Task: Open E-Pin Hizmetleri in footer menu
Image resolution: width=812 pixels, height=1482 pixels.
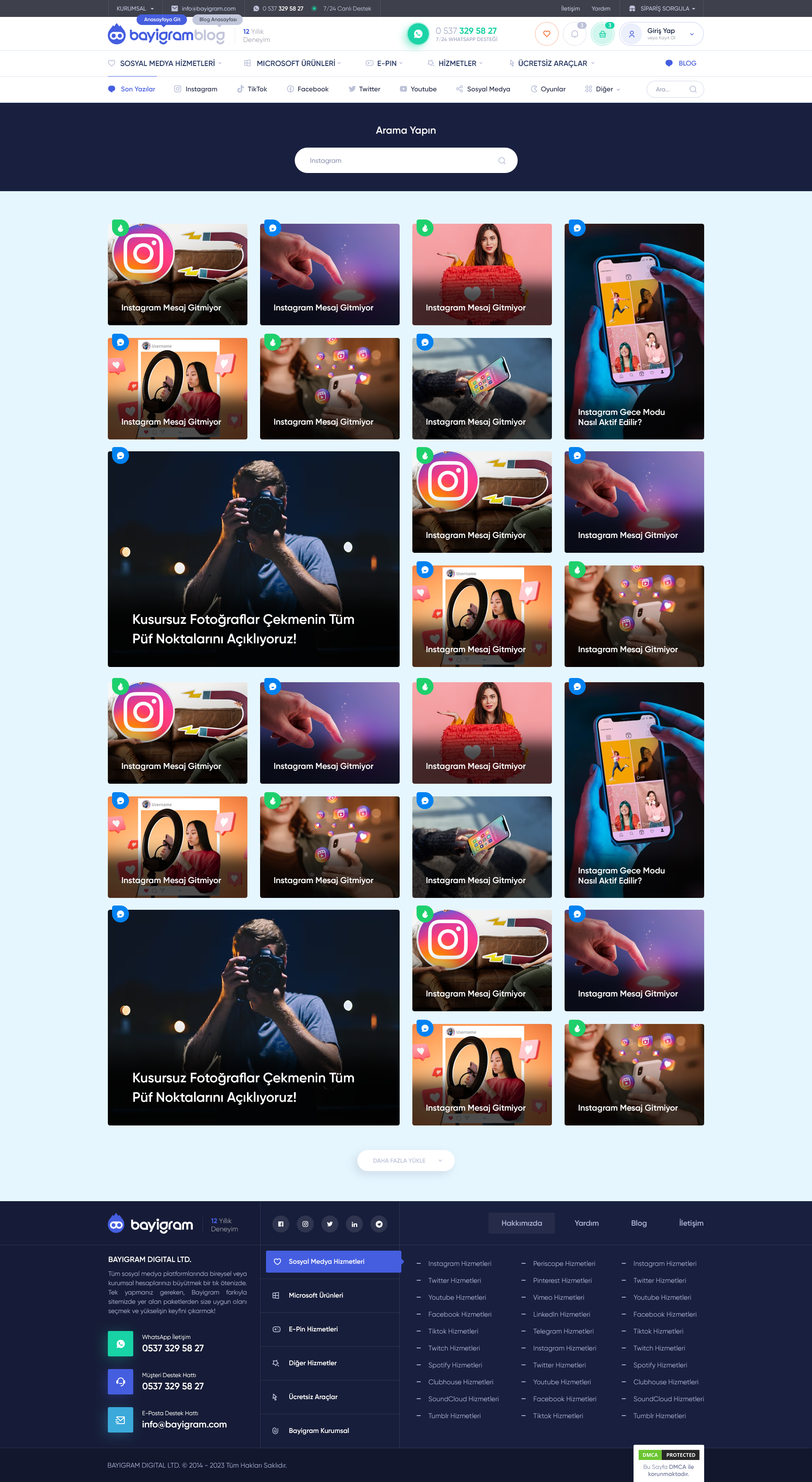Action: pos(313,1329)
